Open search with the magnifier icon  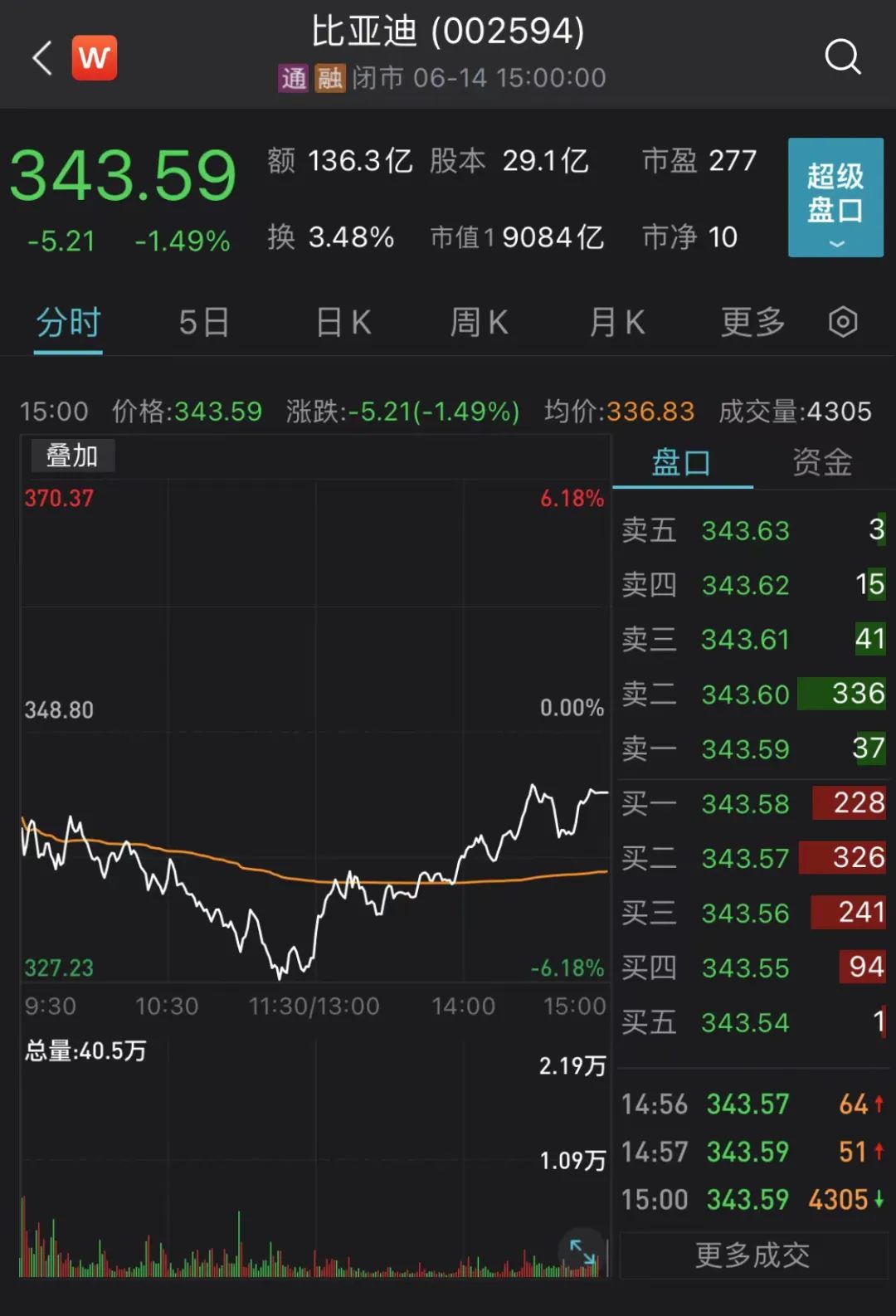[843, 56]
